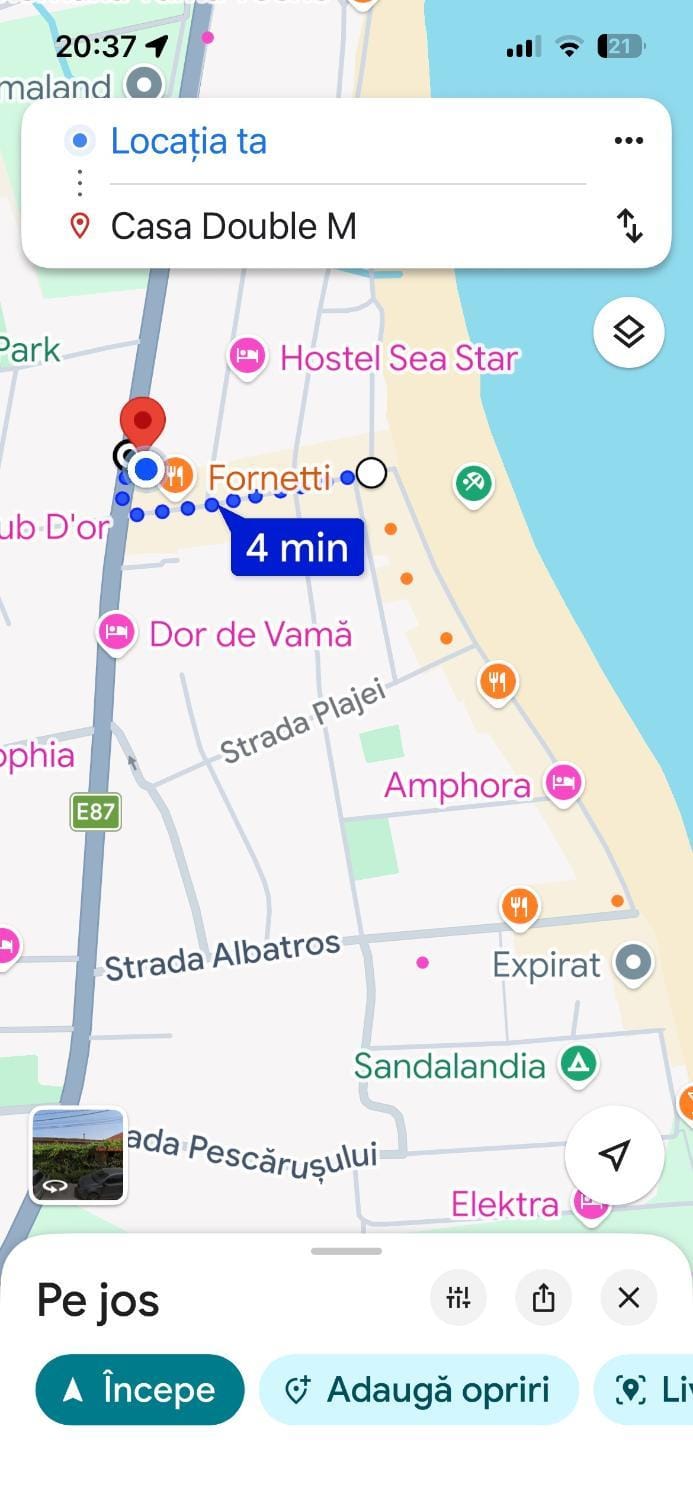Start navigation with Începe
Image resolution: width=693 pixels, height=1500 pixels.
tap(140, 1389)
